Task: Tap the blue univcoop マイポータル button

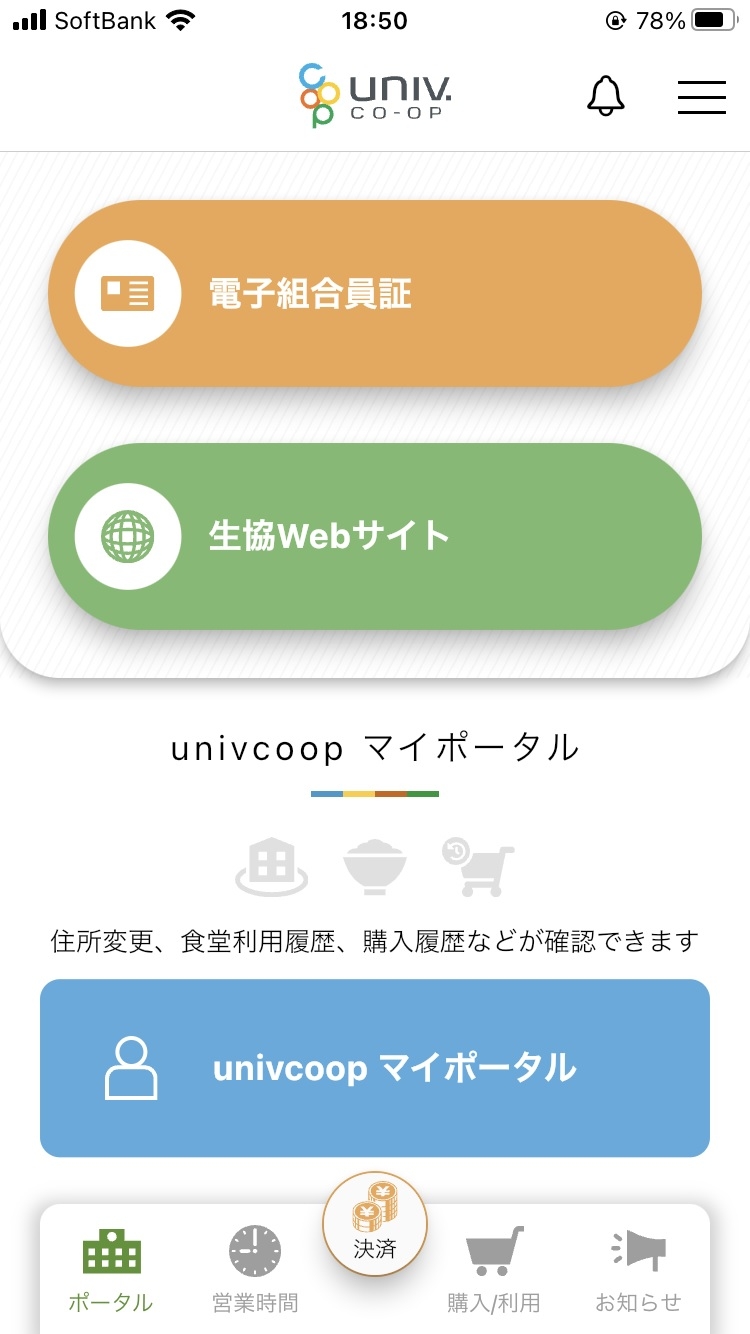Action: pos(375,1068)
